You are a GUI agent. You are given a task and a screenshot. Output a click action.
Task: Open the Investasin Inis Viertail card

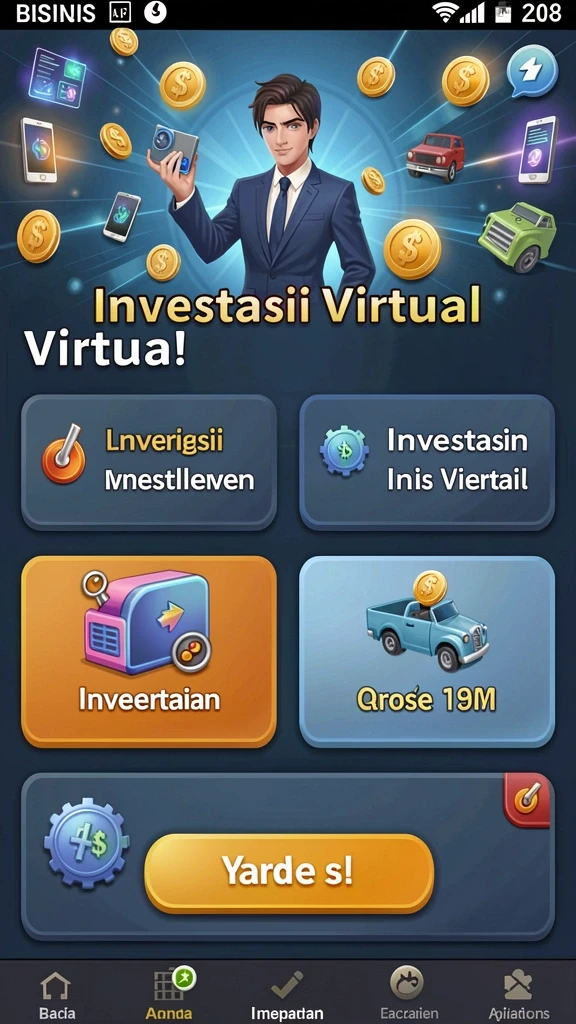tap(427, 462)
